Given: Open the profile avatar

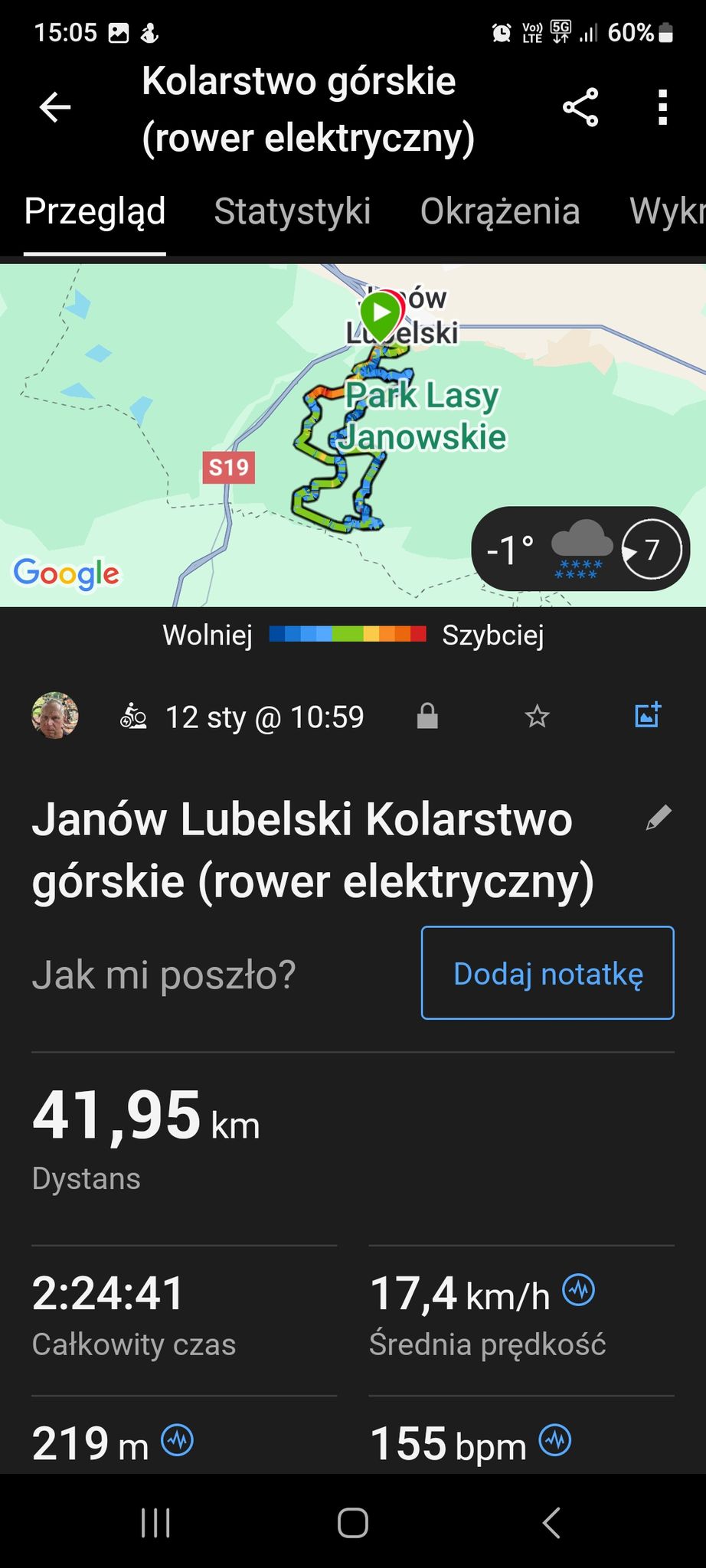Looking at the screenshot, I should 55,715.
